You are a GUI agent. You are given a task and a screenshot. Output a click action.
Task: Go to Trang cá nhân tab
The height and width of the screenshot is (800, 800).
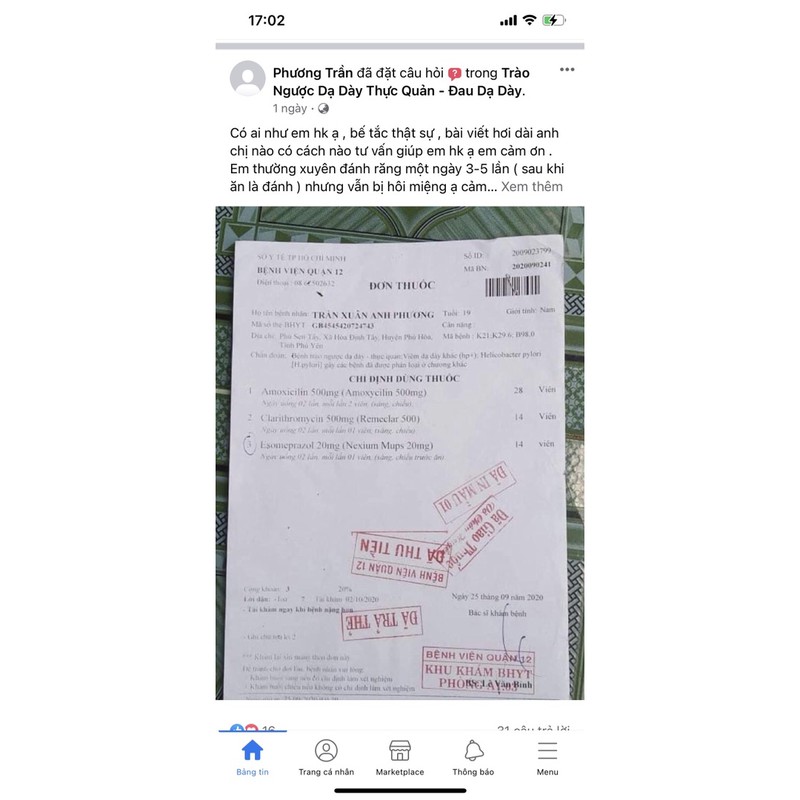326,757
